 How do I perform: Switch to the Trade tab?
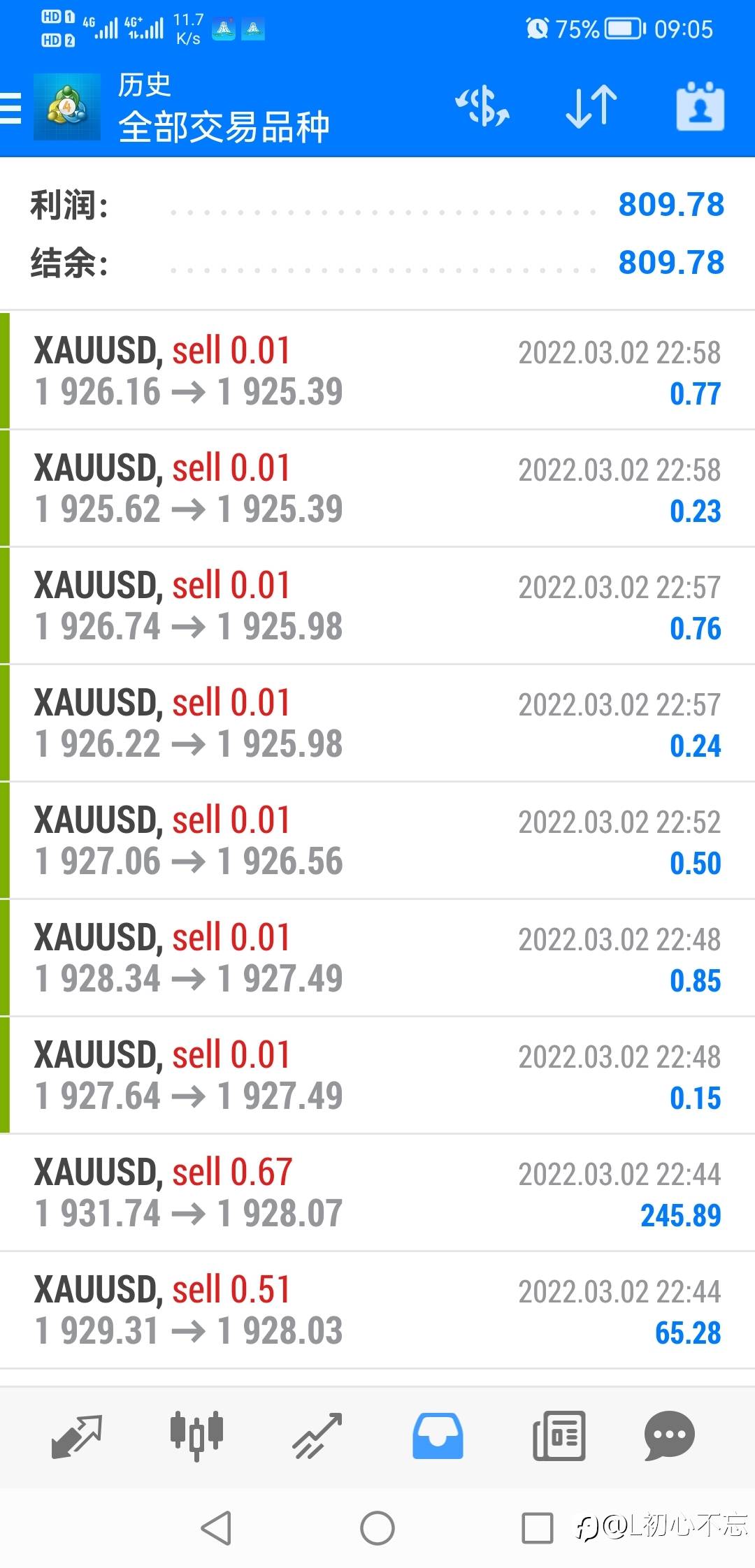[x=317, y=1437]
